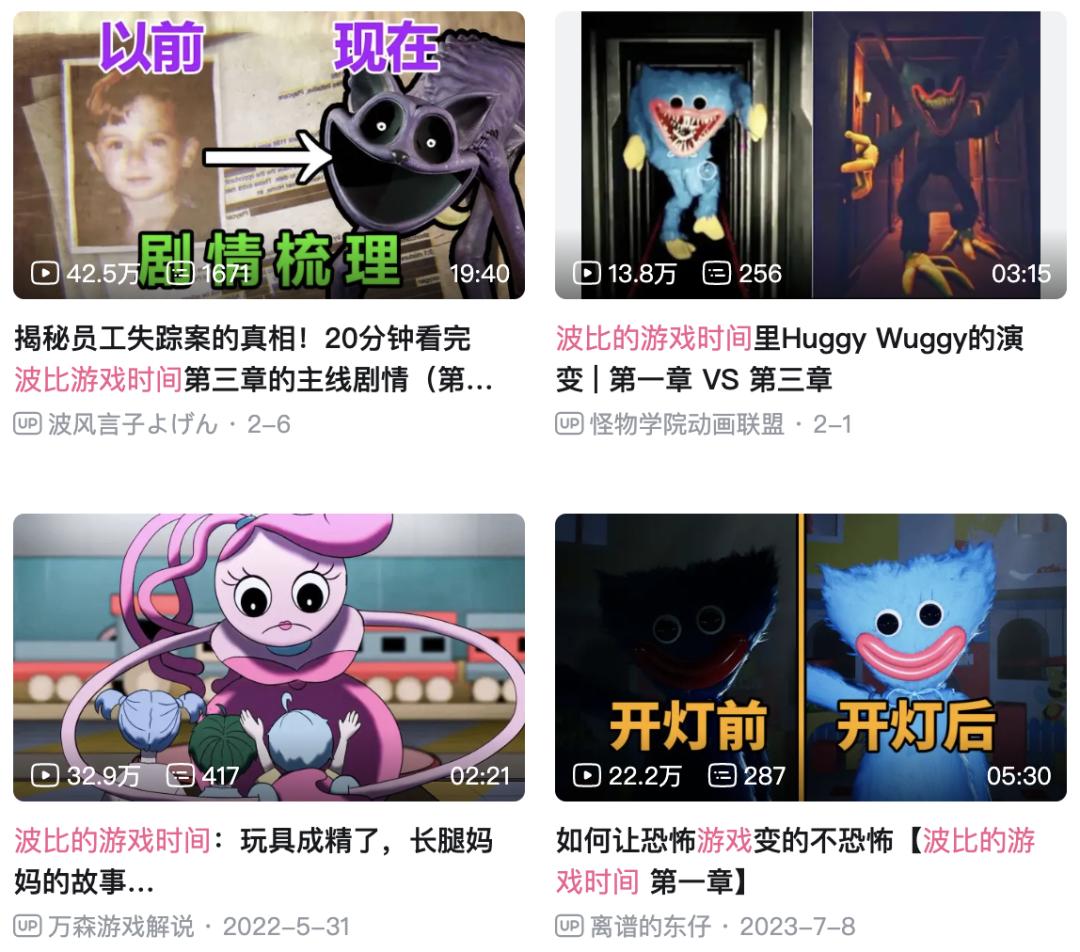The image size is (1080, 952).
Task: Play the Huggy Wuggy evolution comparison video
Action: [810, 155]
